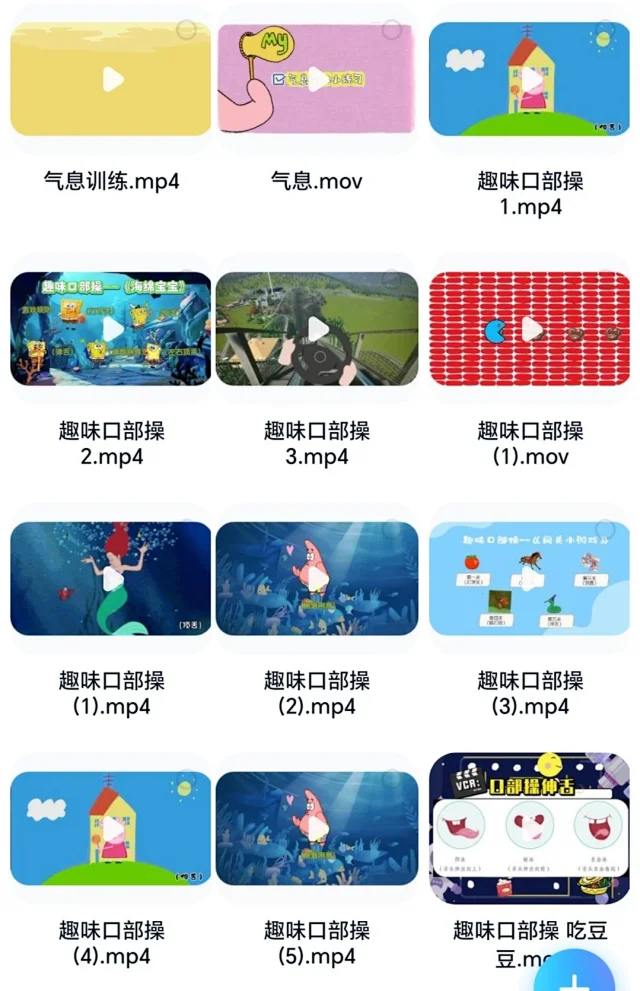The width and height of the screenshot is (640, 991).
Task: Tick the selection circle on 趣味口部操 3.mp4
Action: [392, 280]
